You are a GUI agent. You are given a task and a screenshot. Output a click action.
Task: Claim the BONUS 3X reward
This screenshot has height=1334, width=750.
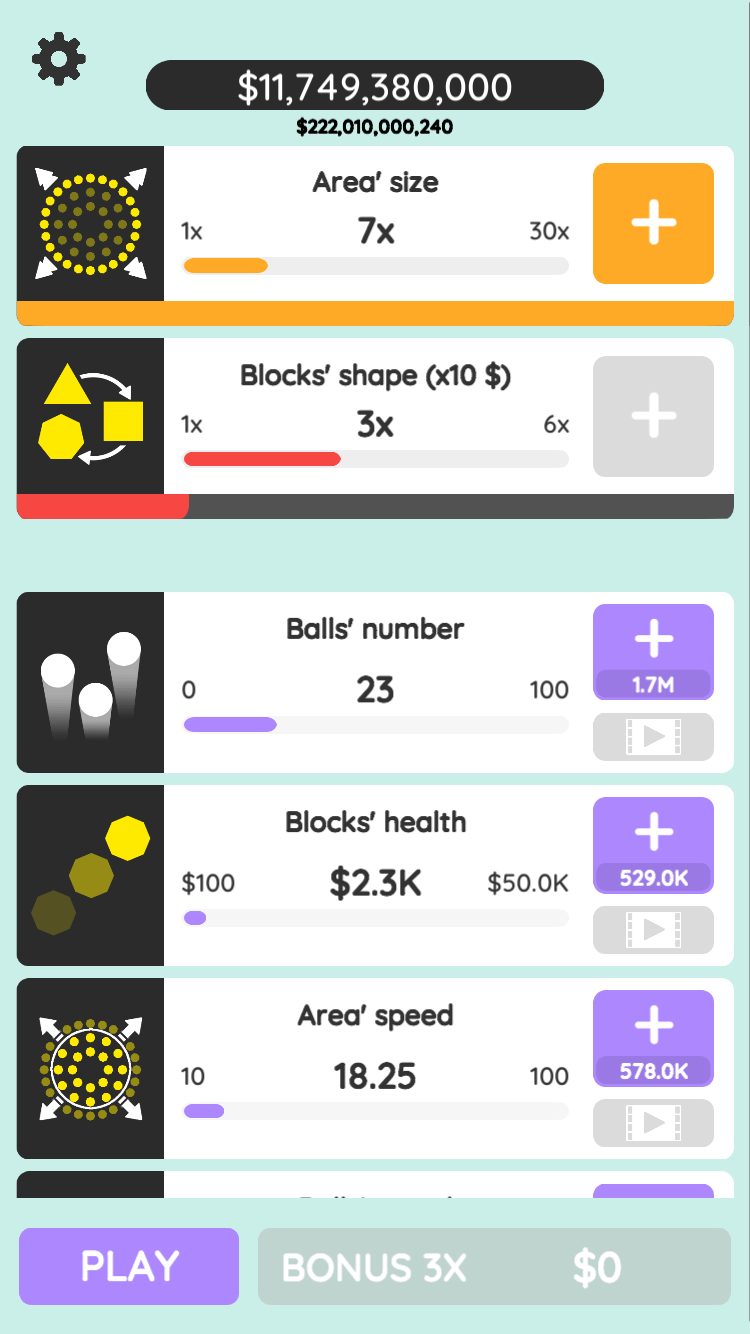494,1266
